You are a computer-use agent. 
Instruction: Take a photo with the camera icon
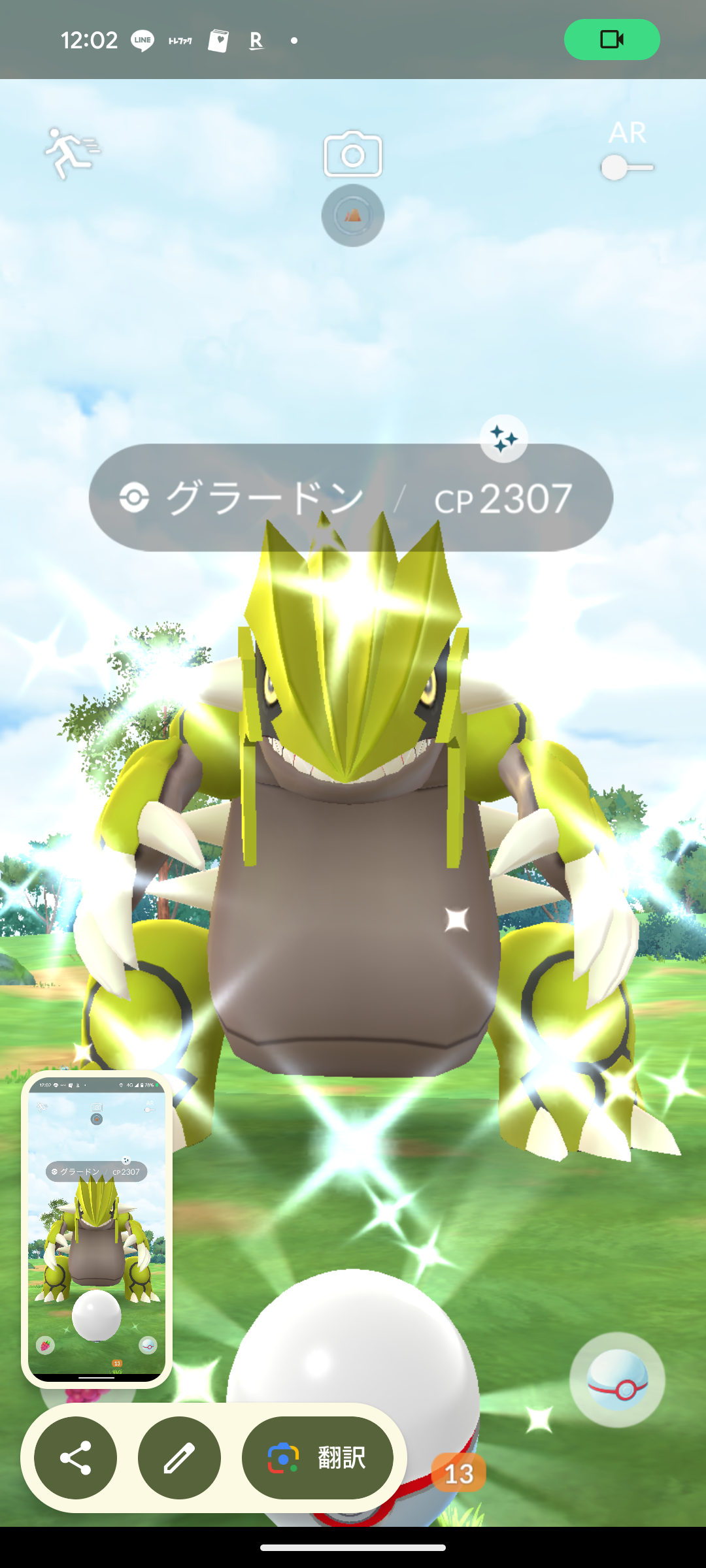pos(352,154)
